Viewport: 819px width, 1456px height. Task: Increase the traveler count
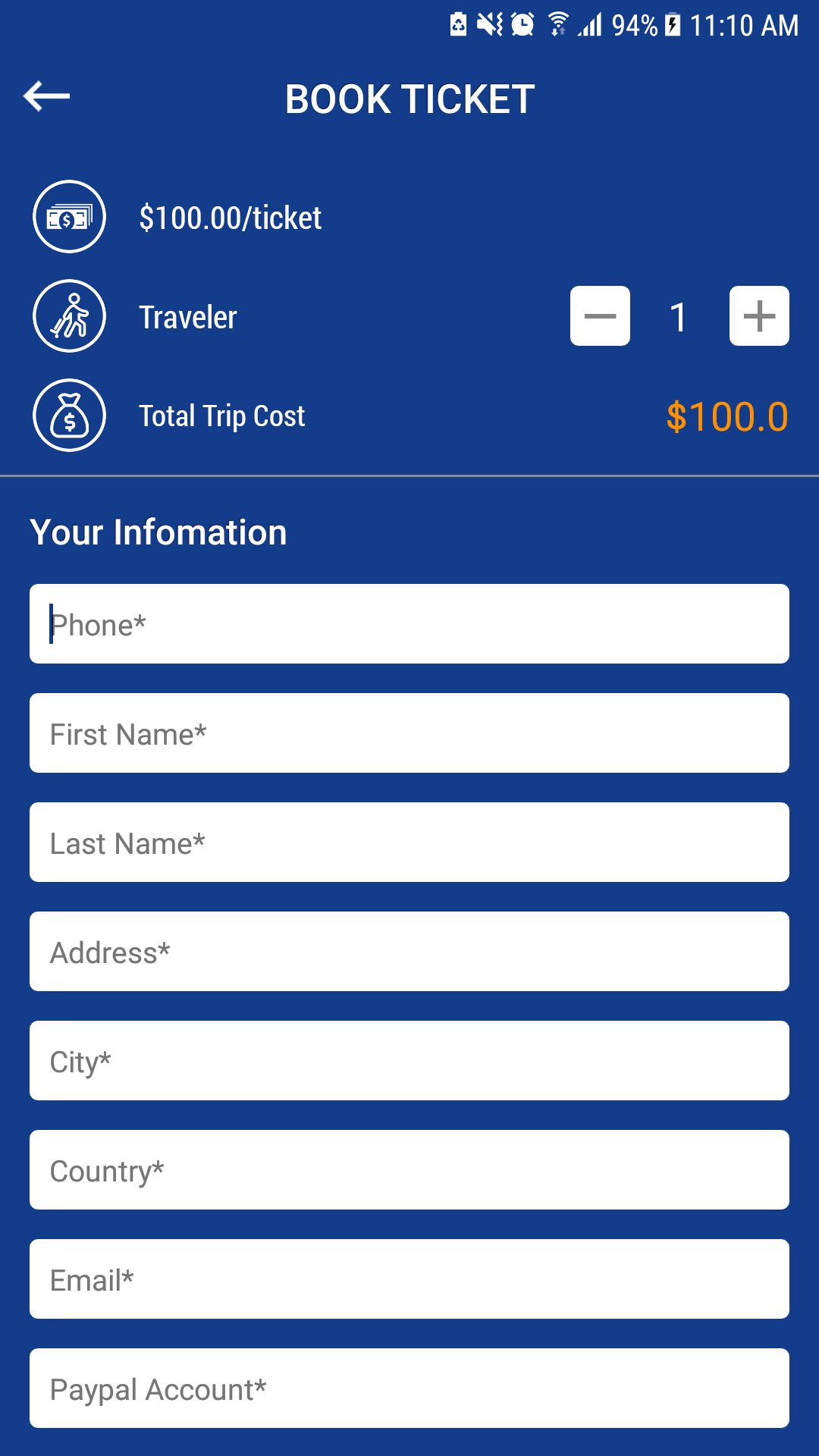pyautogui.click(x=759, y=316)
